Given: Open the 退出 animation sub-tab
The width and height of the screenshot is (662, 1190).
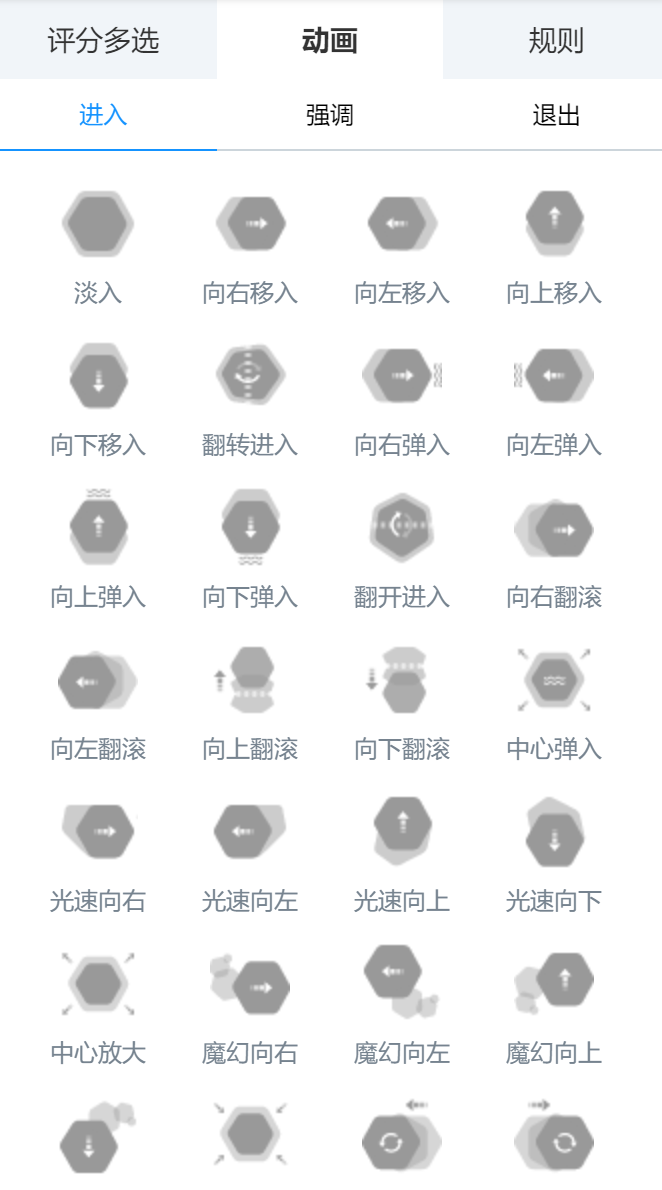Looking at the screenshot, I should pyautogui.click(x=556, y=115).
